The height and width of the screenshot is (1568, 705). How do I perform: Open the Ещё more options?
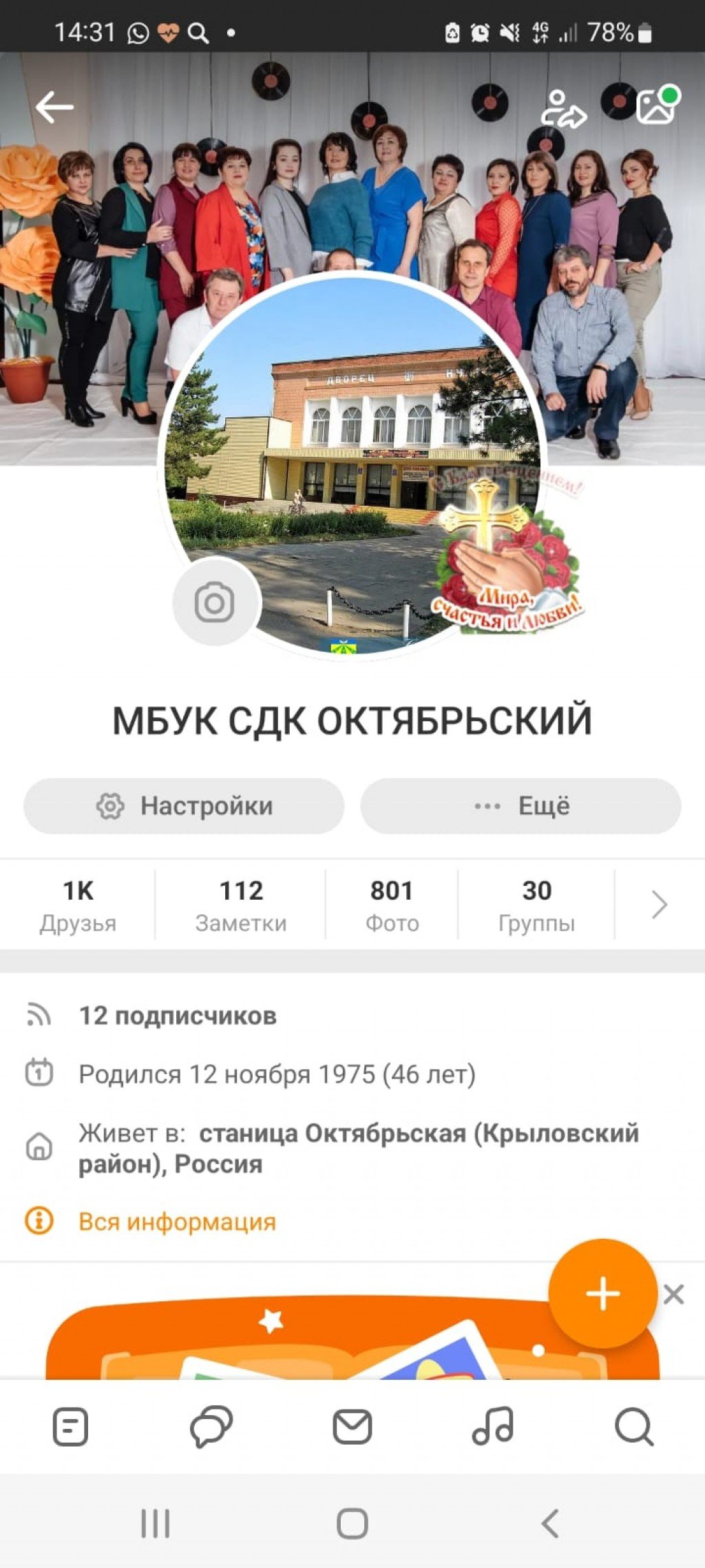tap(521, 805)
